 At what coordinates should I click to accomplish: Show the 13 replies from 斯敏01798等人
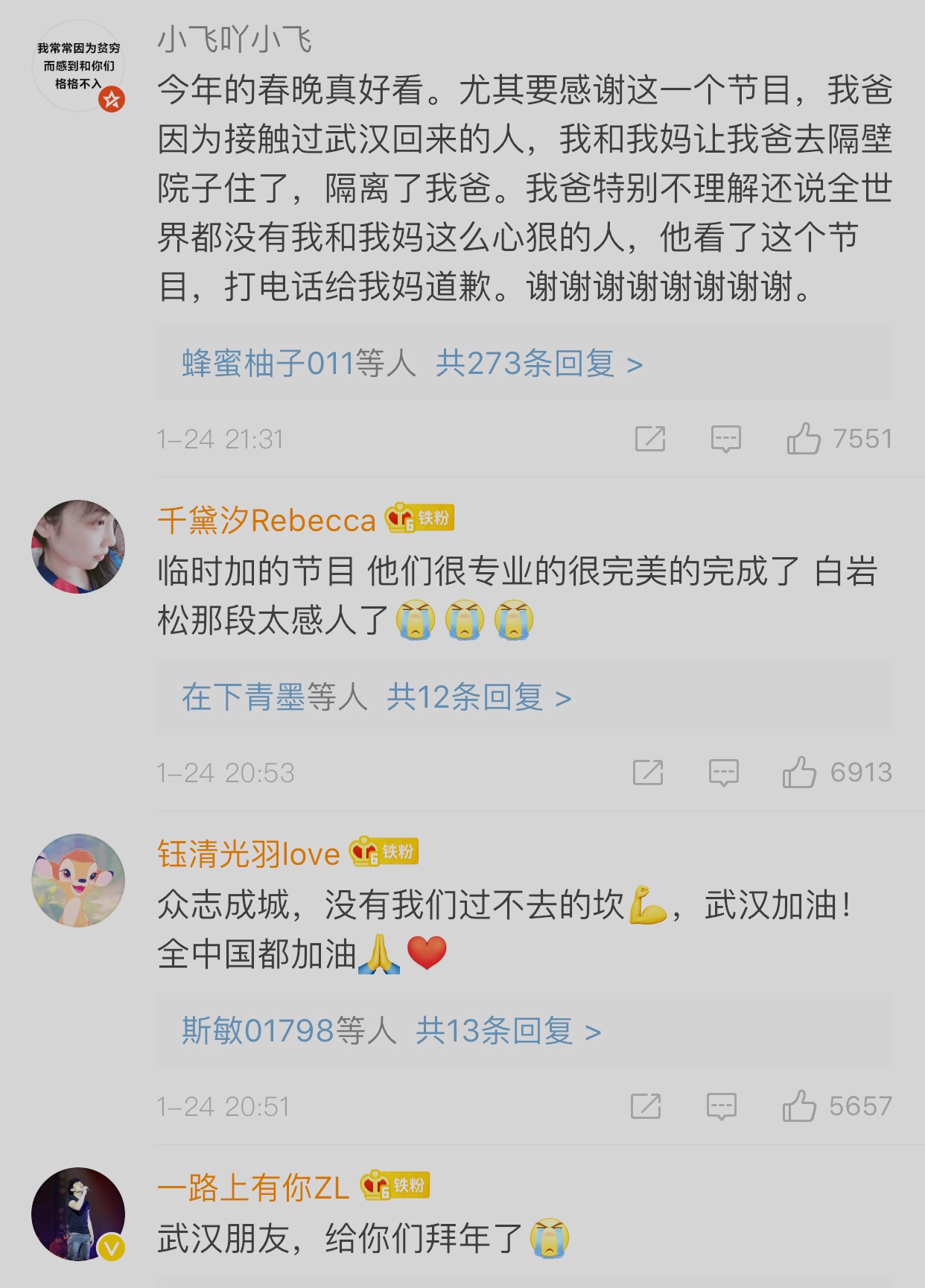point(391,1032)
